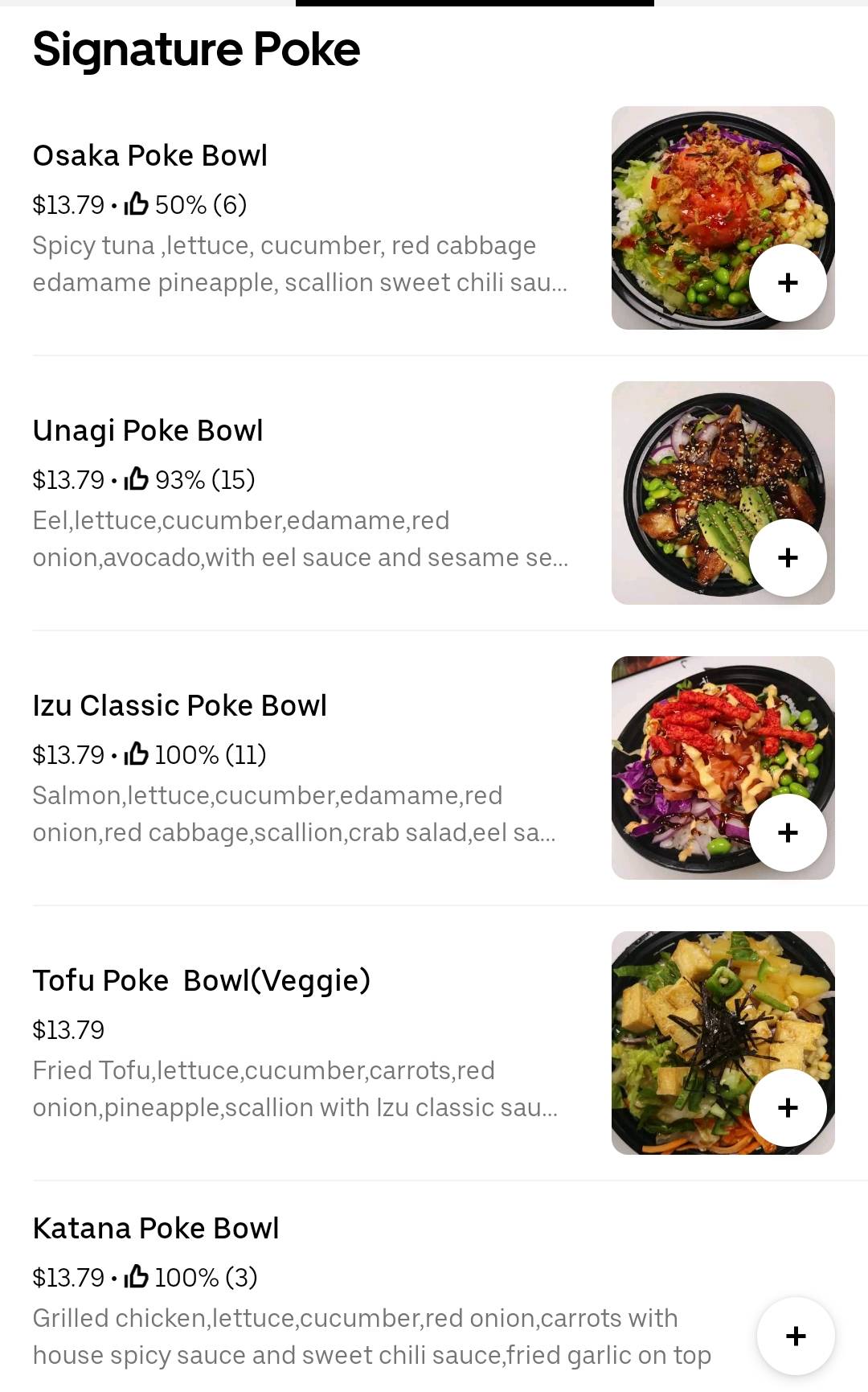The image size is (868, 1392).
Task: Add Unagi Poke Bowl to cart
Action: click(x=788, y=557)
